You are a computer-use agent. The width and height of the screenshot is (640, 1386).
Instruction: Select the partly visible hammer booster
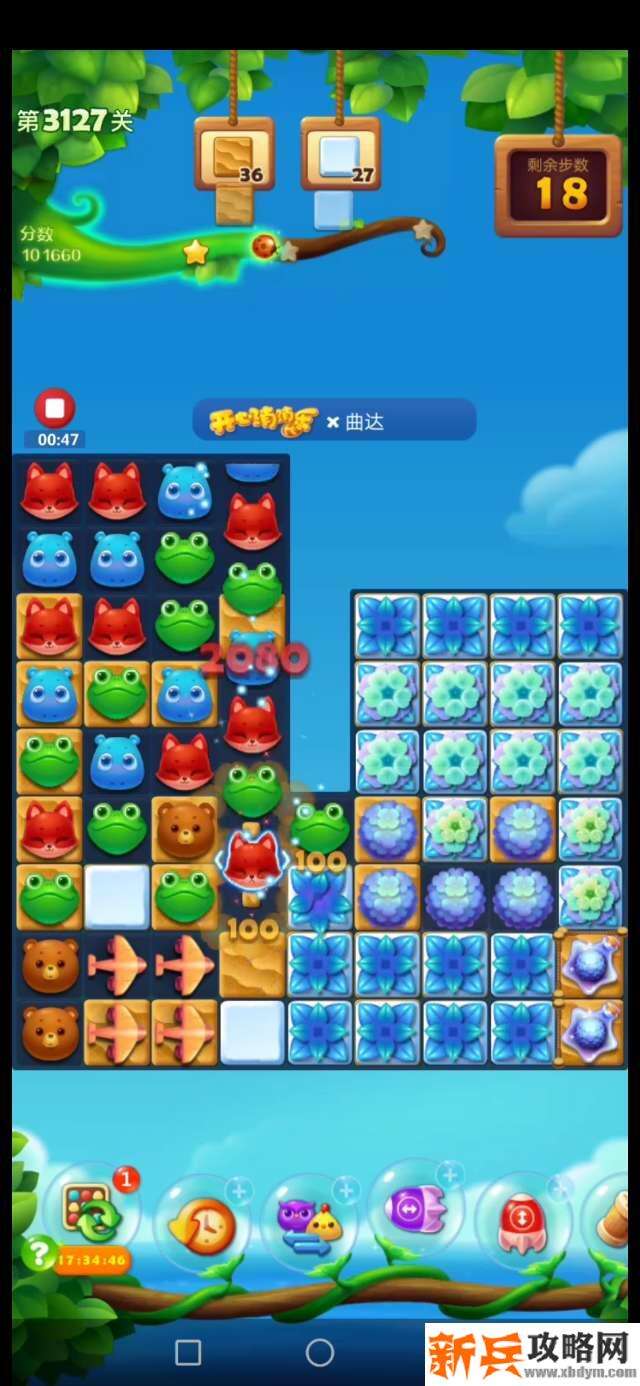[x=618, y=1222]
